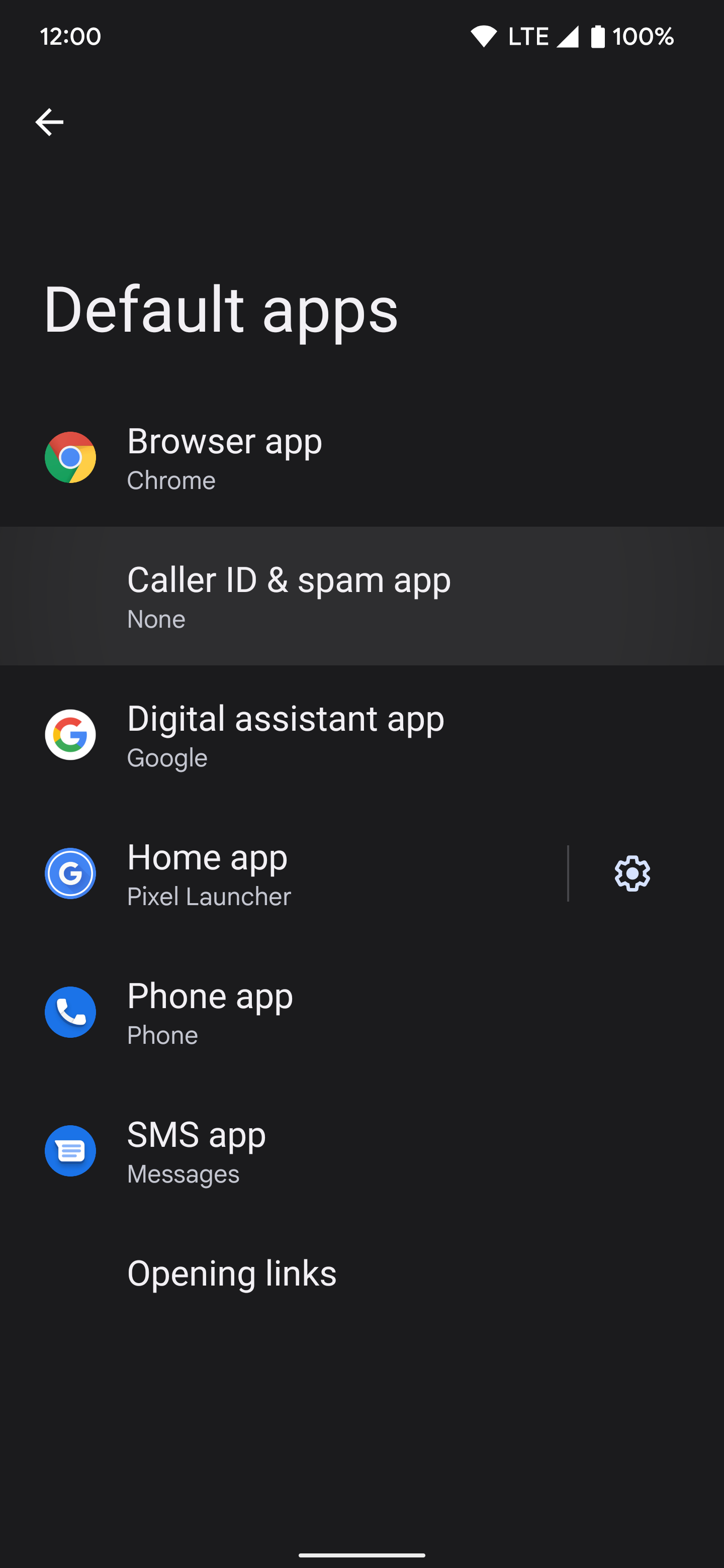Click the Messages SMS icon
Image resolution: width=724 pixels, height=1568 pixels.
click(70, 1150)
